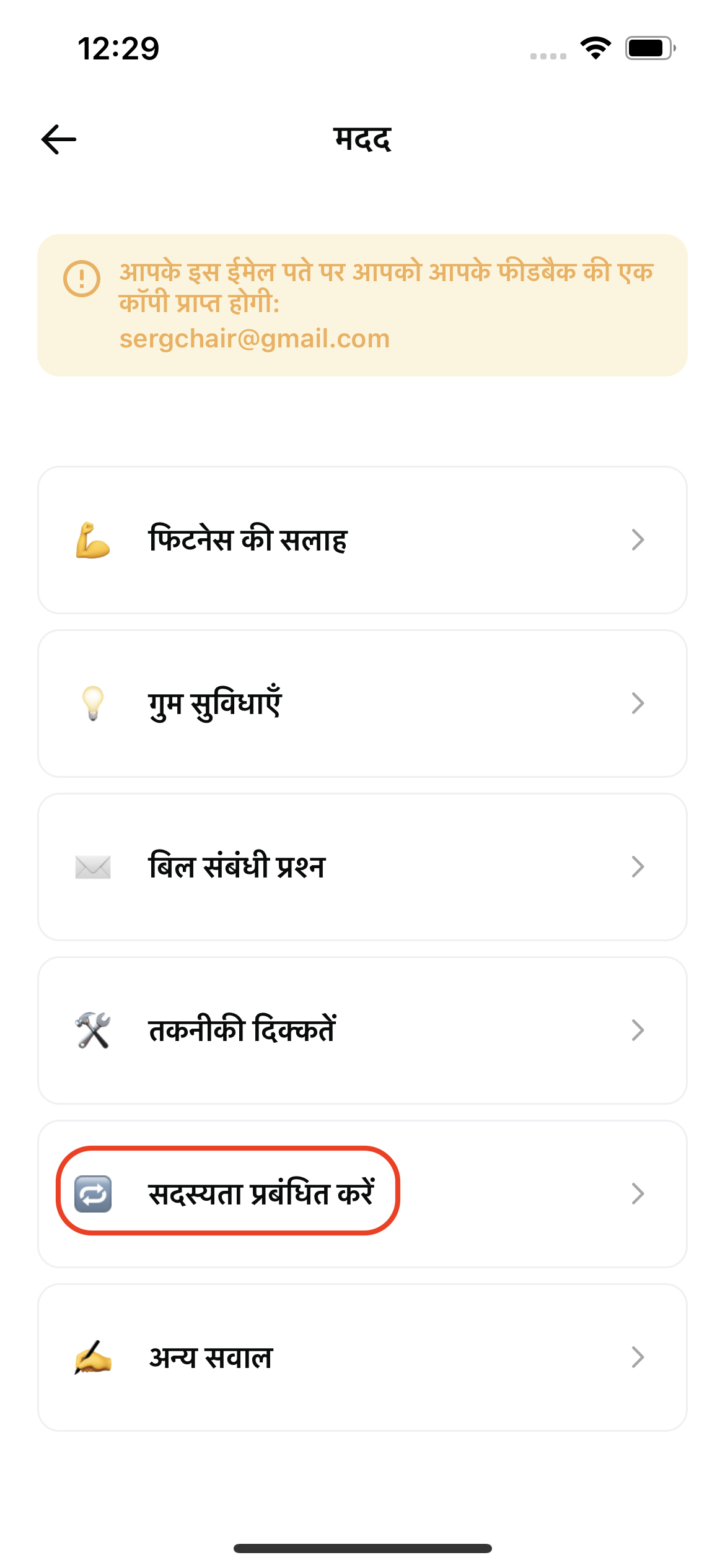Go back using the arrow icon
Viewport: 725px width, 1568px height.
coord(59,139)
